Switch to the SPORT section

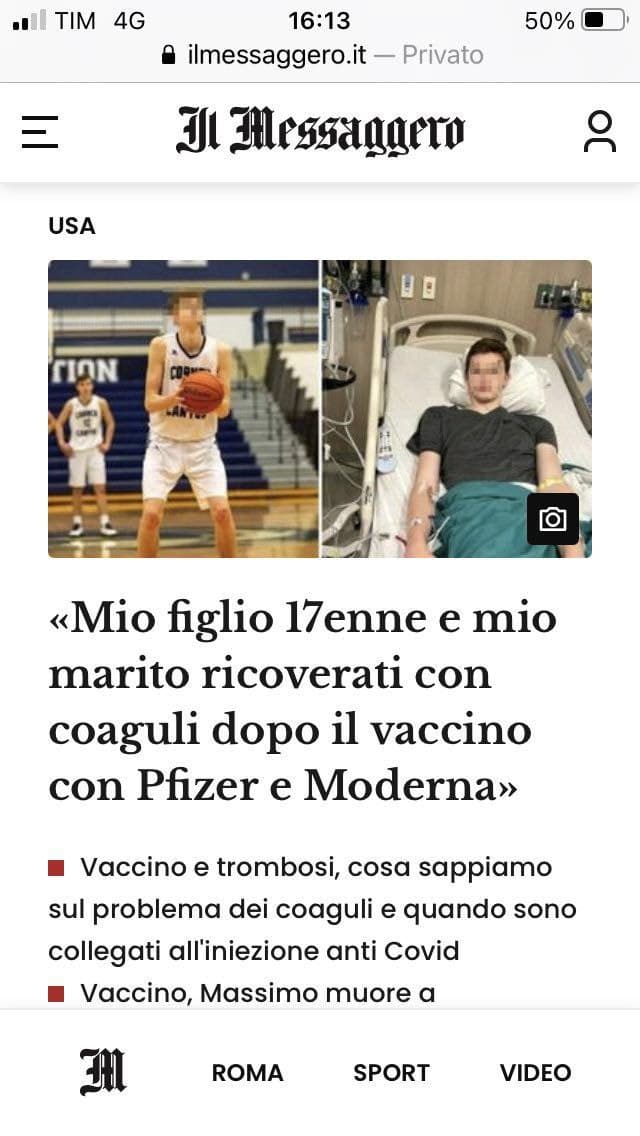pos(391,1073)
